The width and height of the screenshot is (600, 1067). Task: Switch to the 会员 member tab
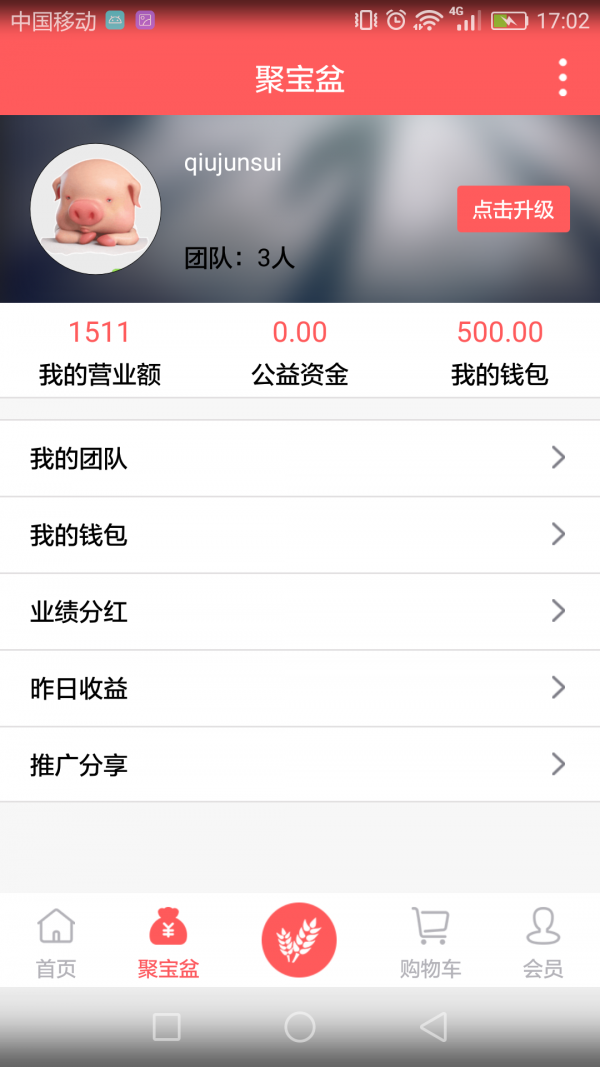point(543,942)
